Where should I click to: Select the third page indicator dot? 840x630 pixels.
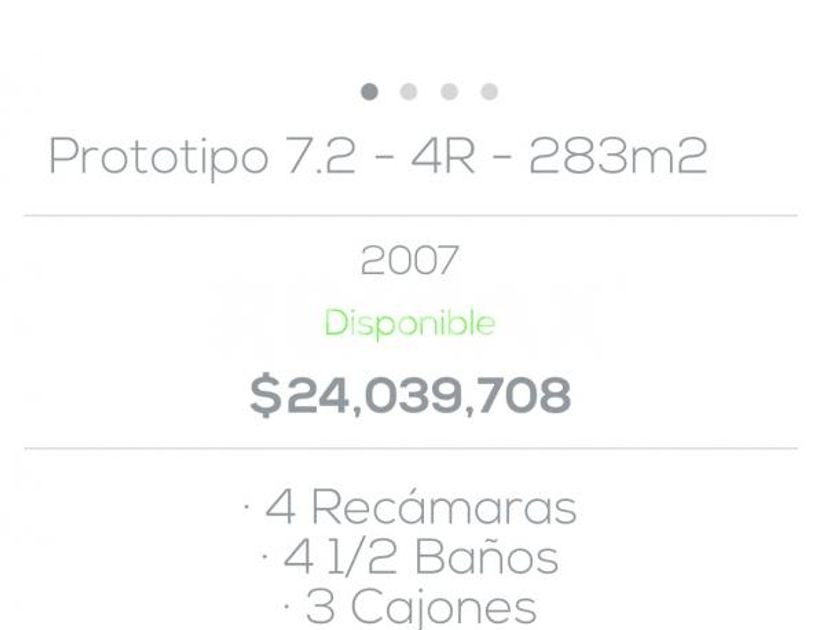(x=449, y=92)
